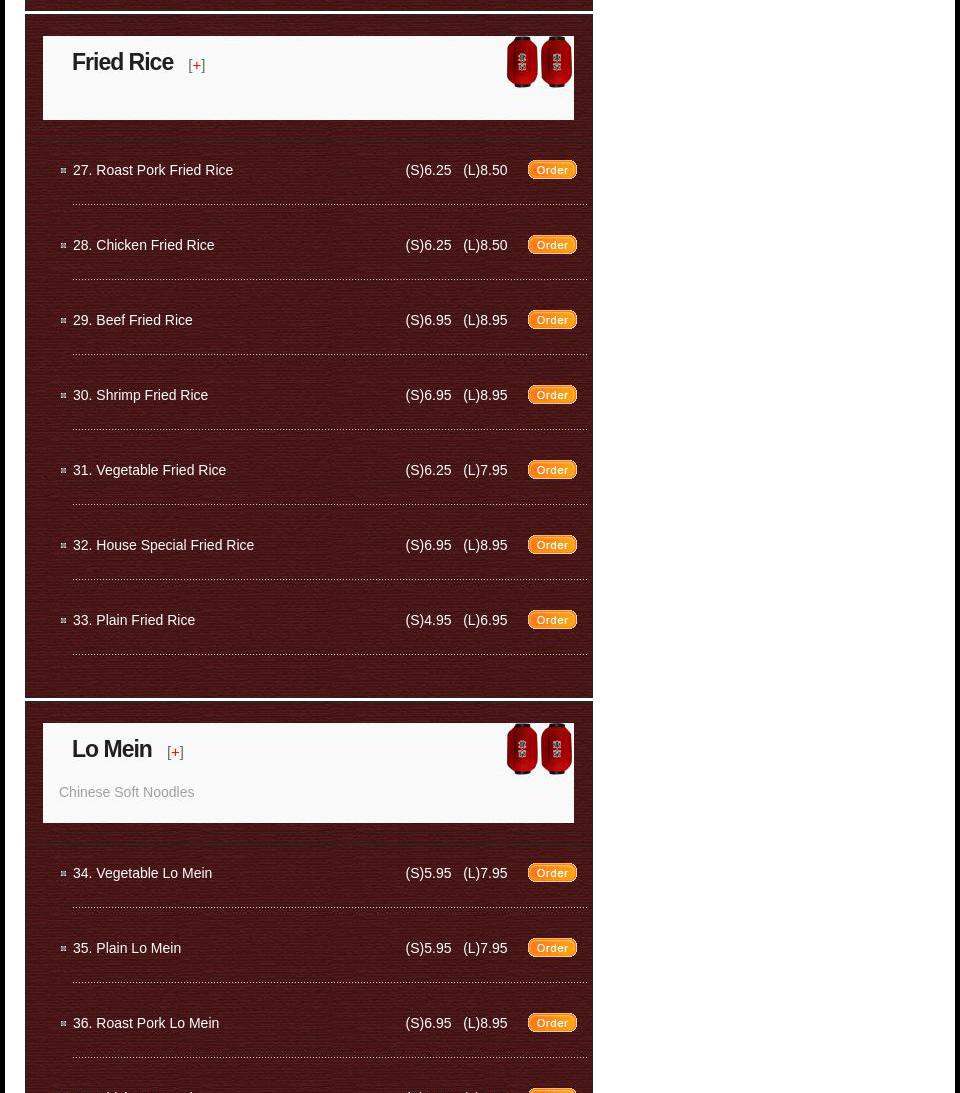The image size is (960, 1093).
Task: Order Shrimp Fried Rice
Action: point(552,395)
